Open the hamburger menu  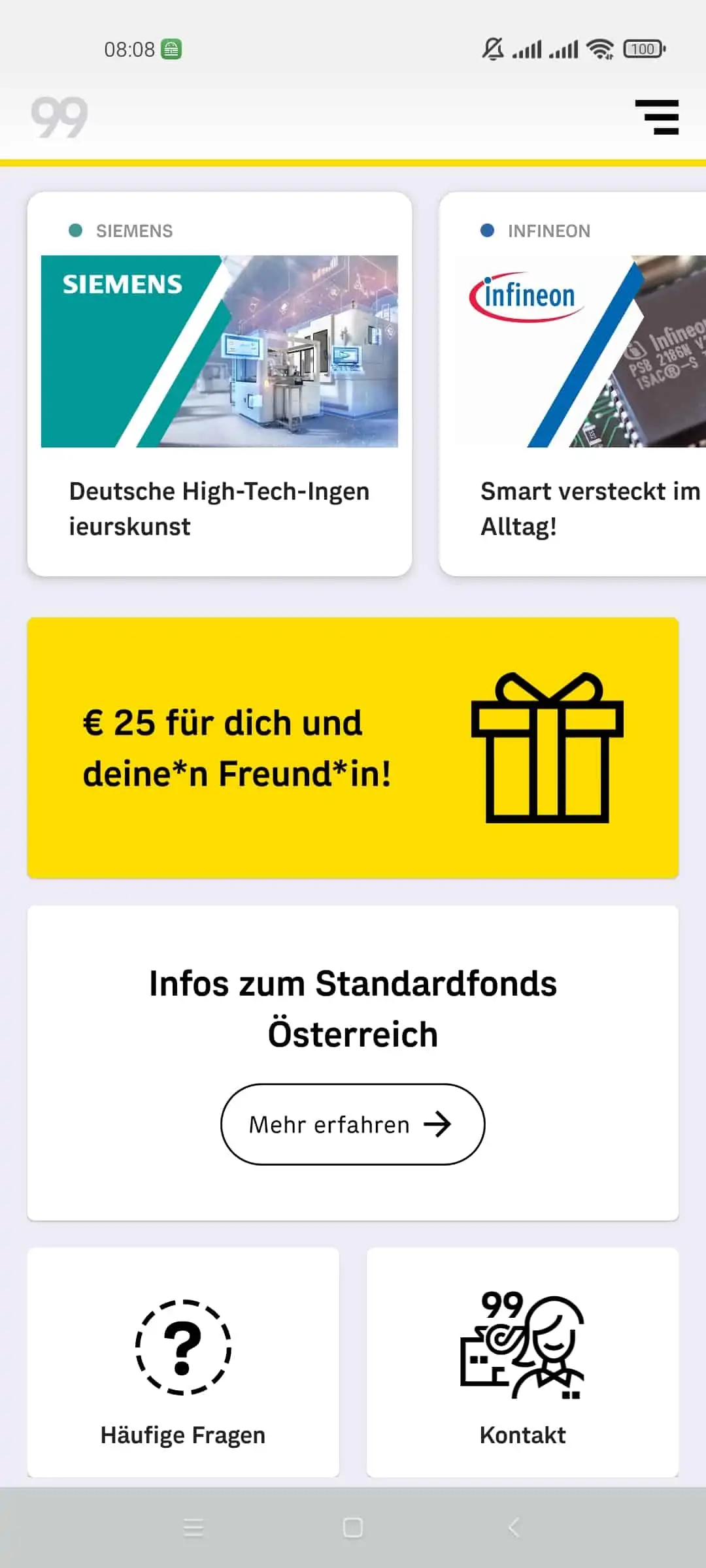656,117
